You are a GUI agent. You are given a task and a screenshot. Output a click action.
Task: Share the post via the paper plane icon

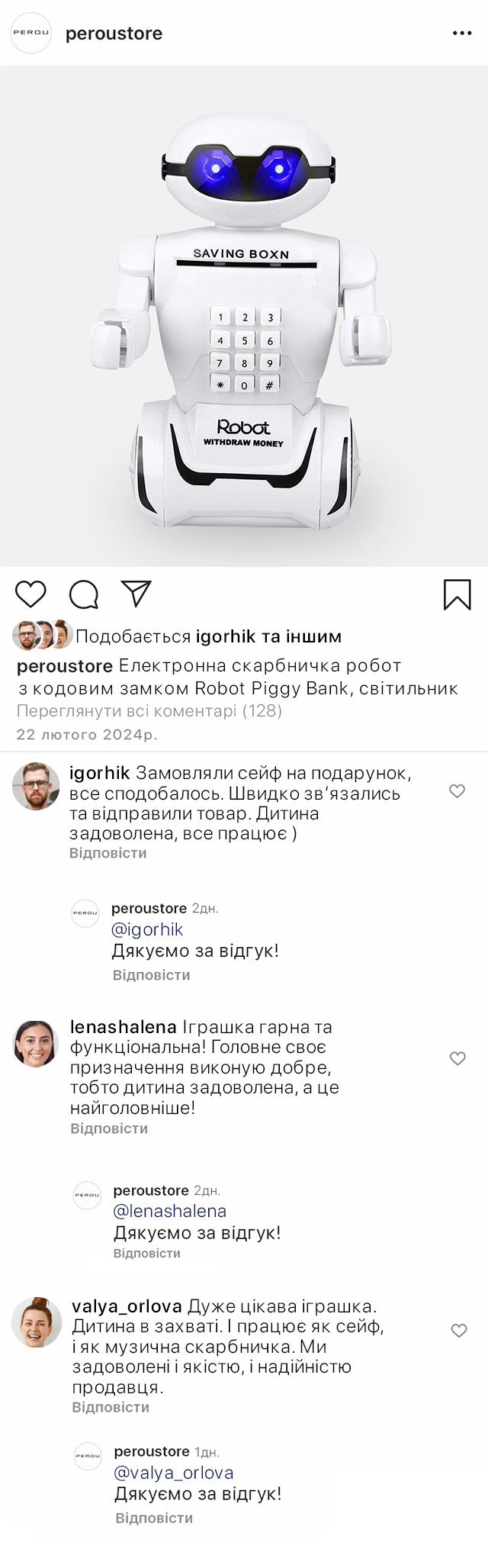tap(136, 594)
